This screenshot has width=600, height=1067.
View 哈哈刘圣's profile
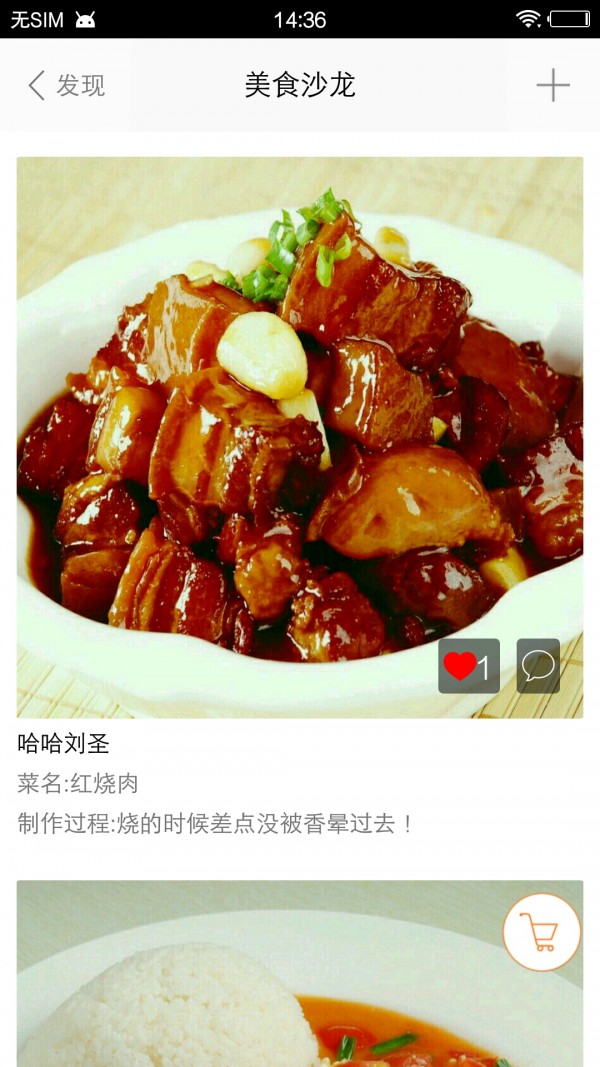tap(64, 744)
